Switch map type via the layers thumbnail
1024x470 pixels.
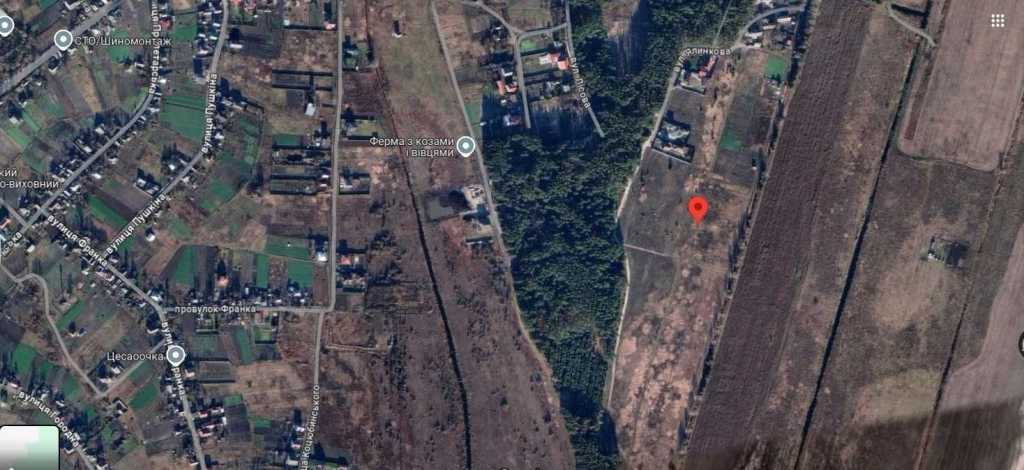[x=28, y=447]
